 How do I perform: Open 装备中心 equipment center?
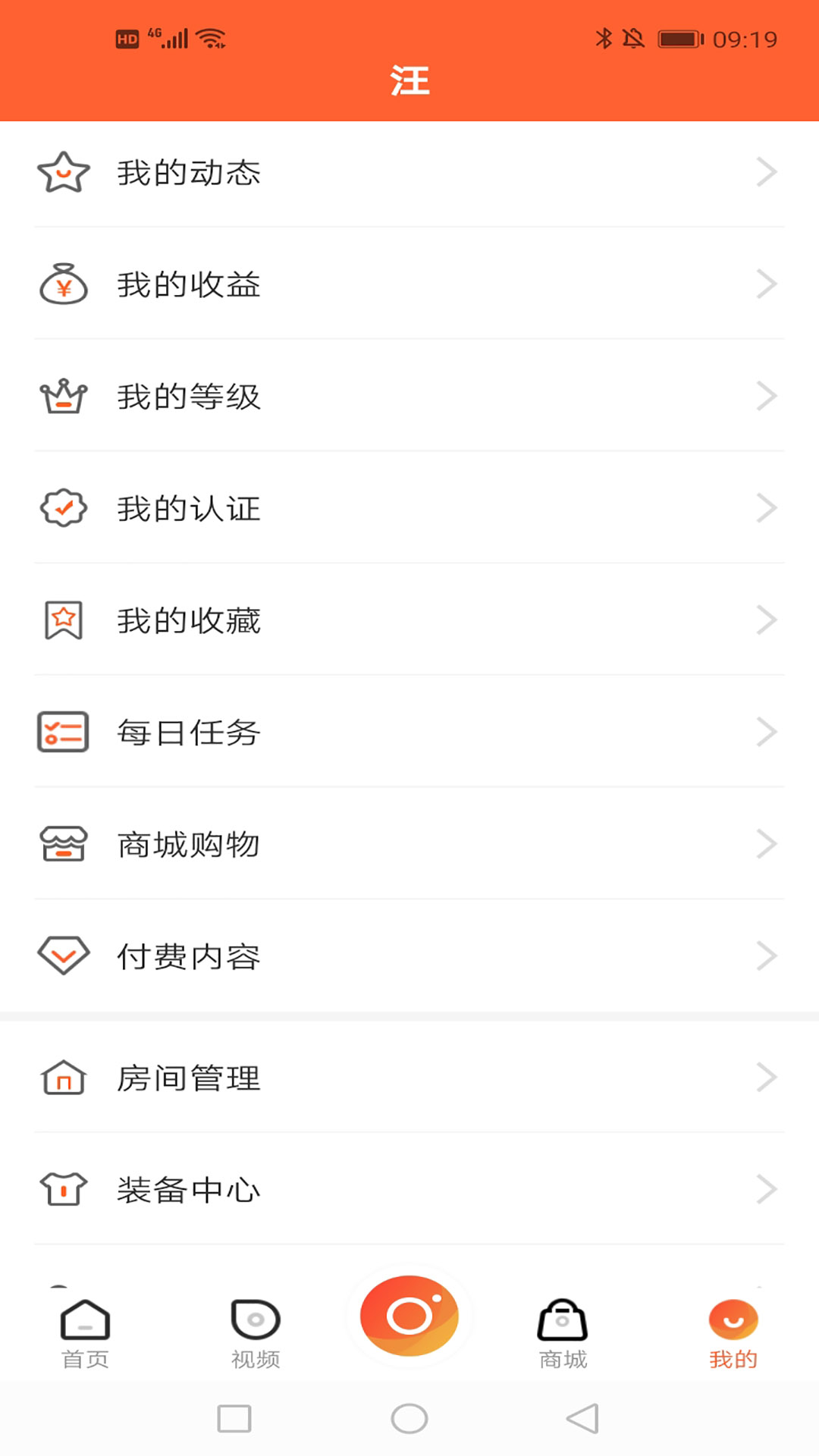[409, 1189]
